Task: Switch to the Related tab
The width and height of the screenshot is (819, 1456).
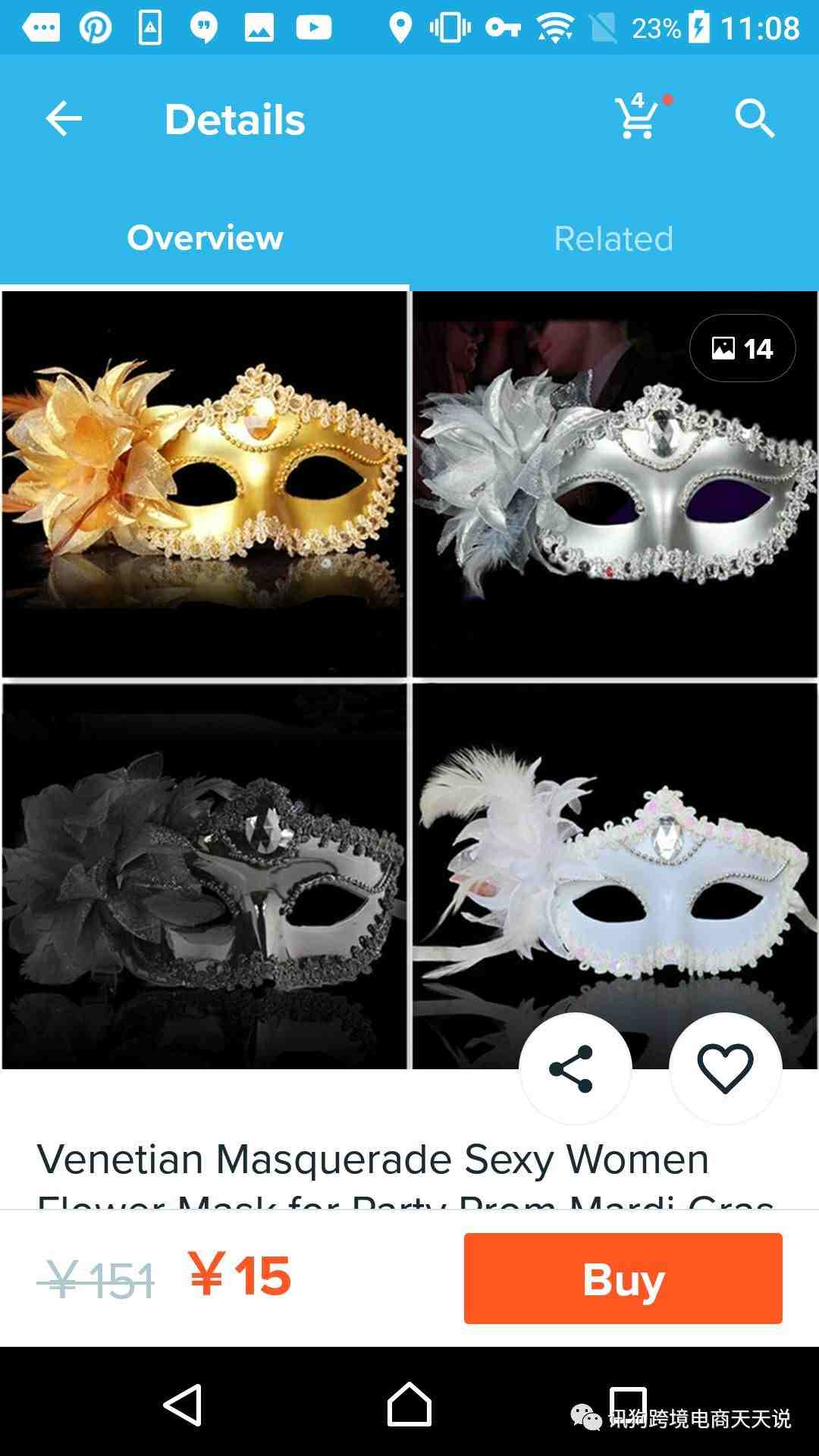Action: (613, 239)
